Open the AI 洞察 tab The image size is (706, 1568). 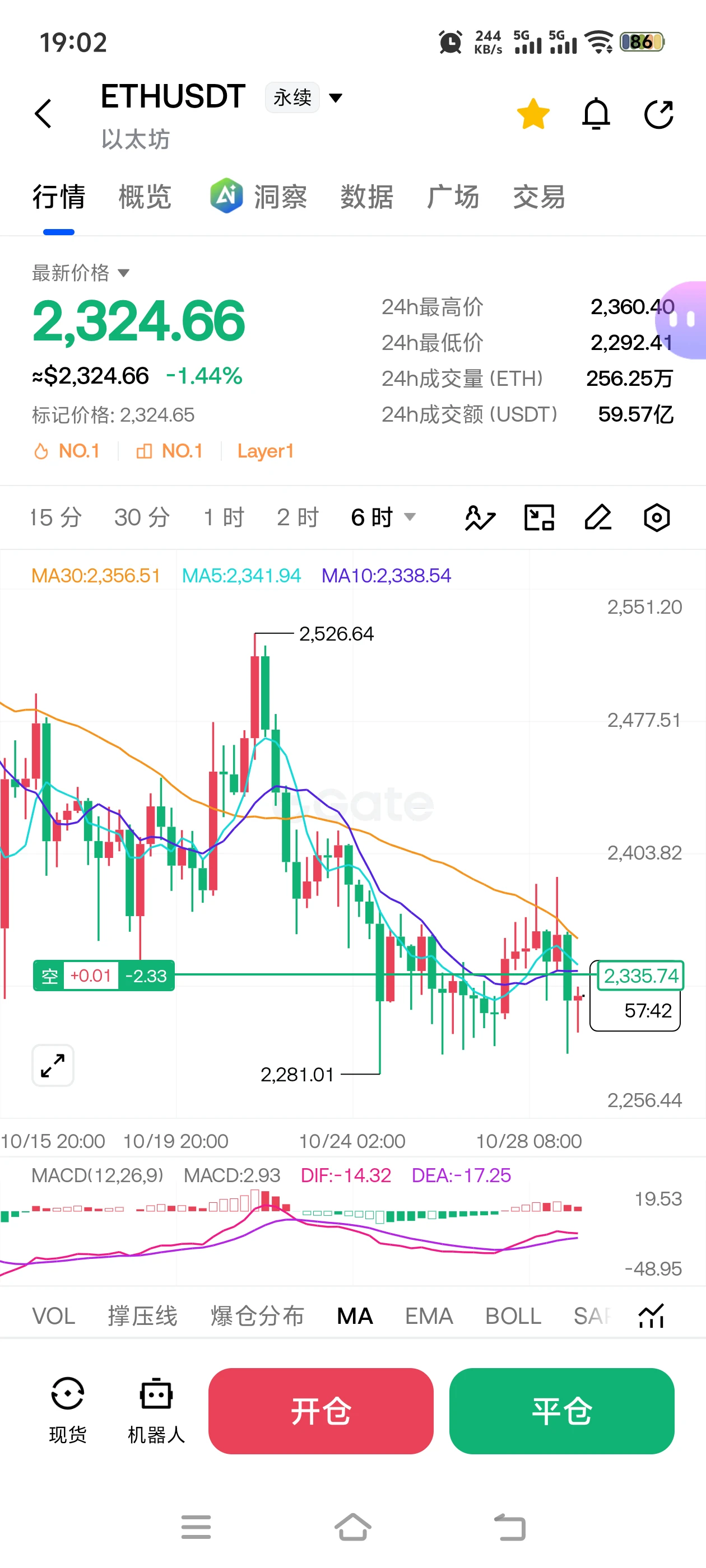258,197
